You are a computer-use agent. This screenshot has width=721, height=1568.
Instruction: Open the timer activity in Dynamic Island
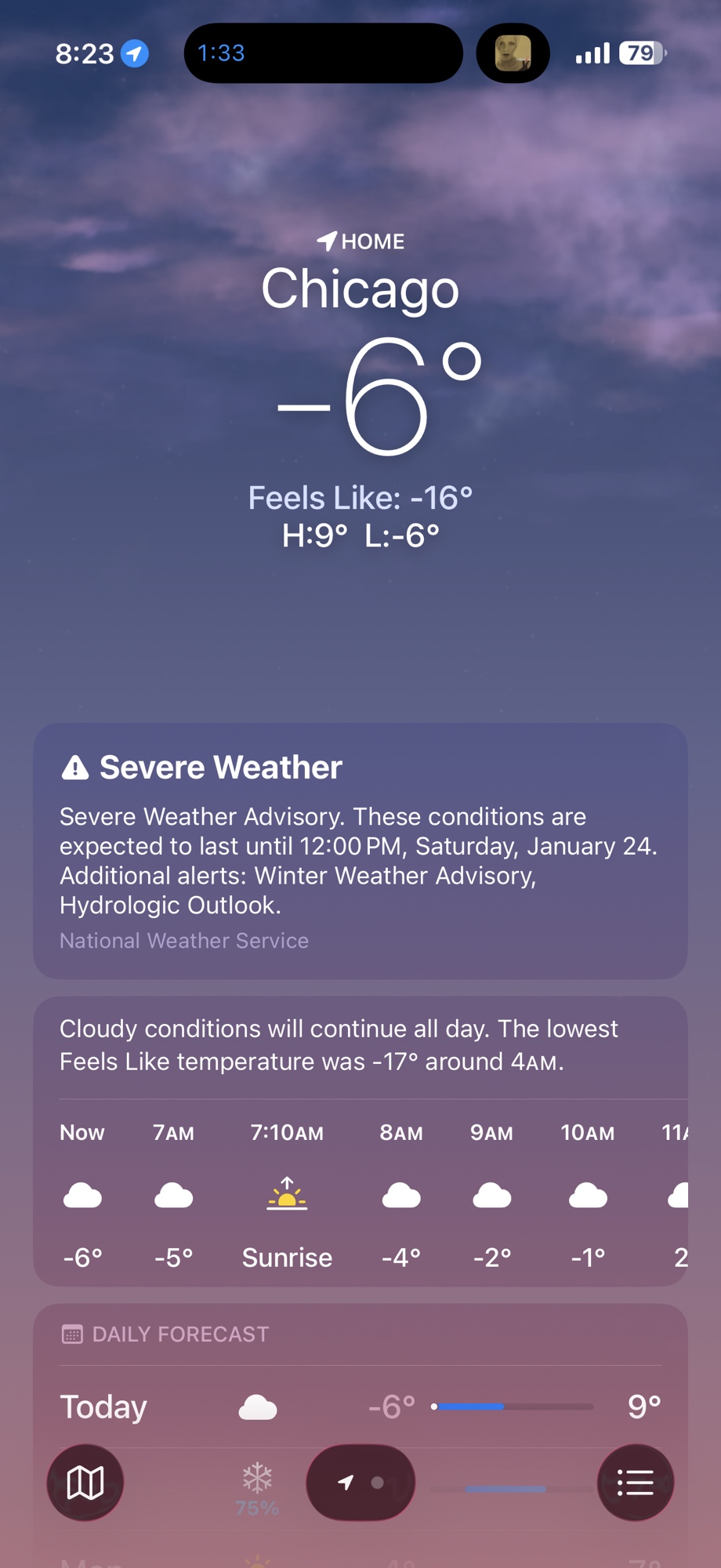tap(322, 53)
